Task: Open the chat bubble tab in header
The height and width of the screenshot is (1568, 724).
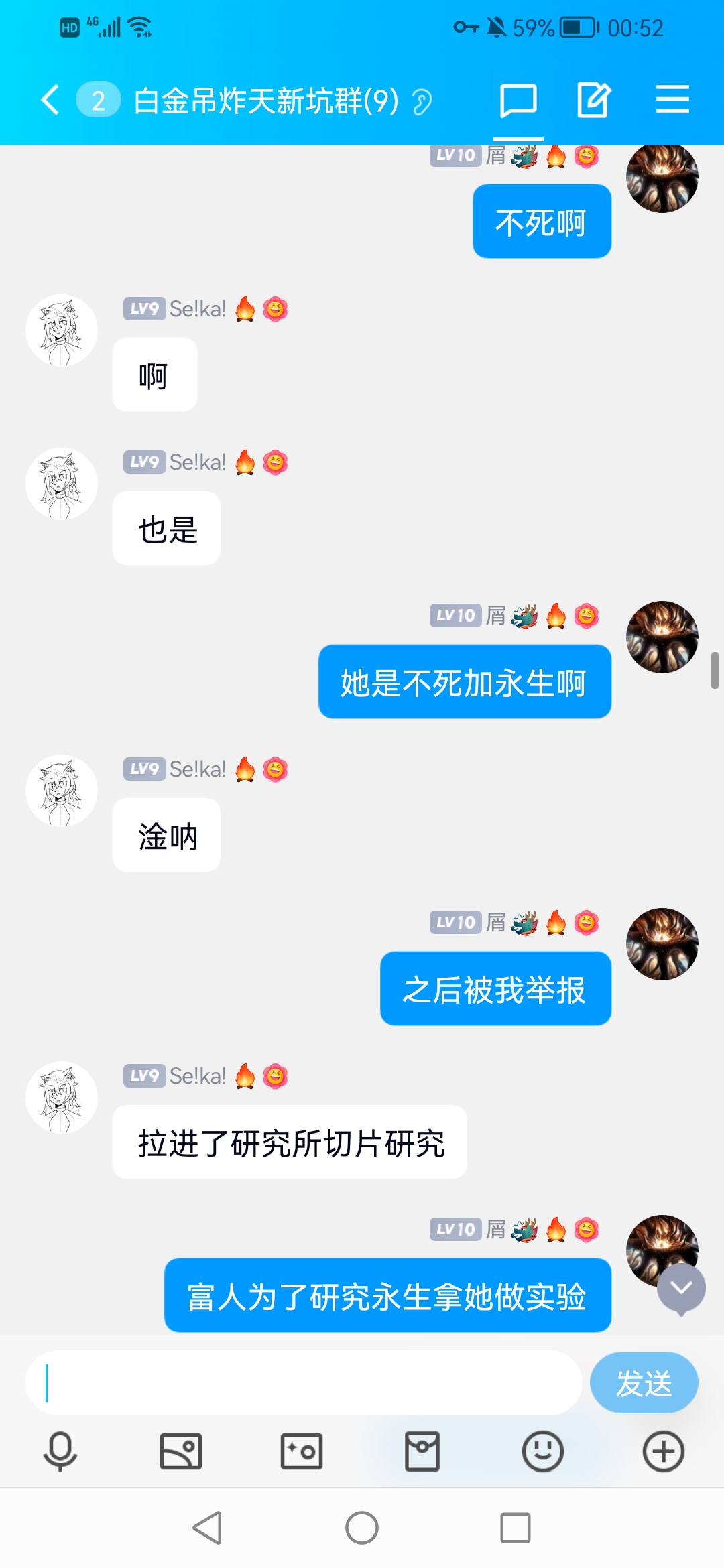Action: click(518, 101)
